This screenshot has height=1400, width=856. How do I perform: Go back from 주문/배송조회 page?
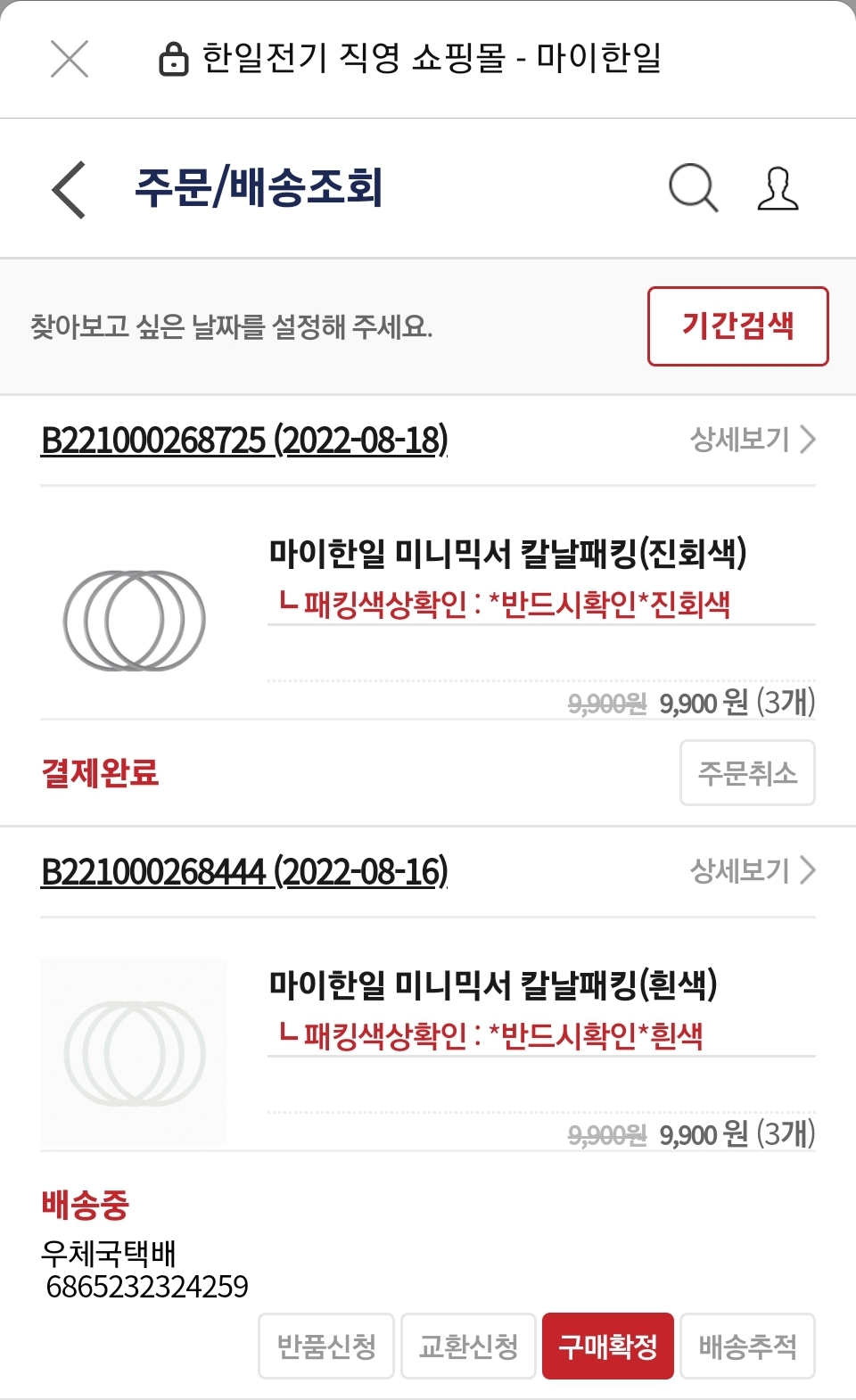[x=69, y=189]
